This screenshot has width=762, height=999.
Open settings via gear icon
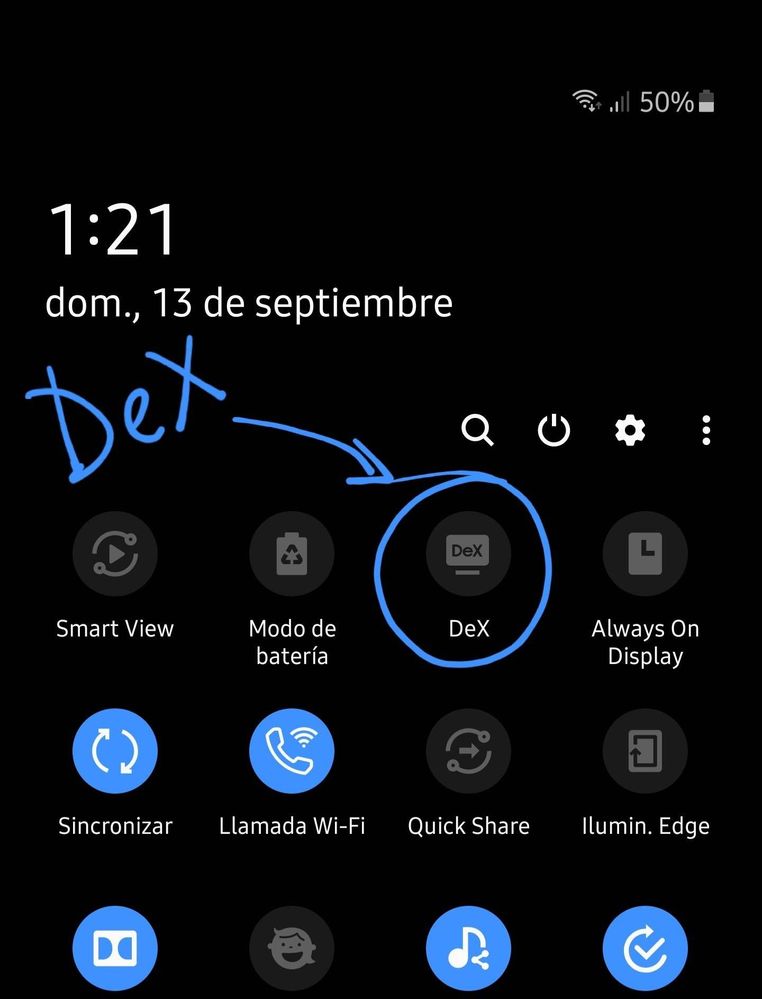point(630,431)
